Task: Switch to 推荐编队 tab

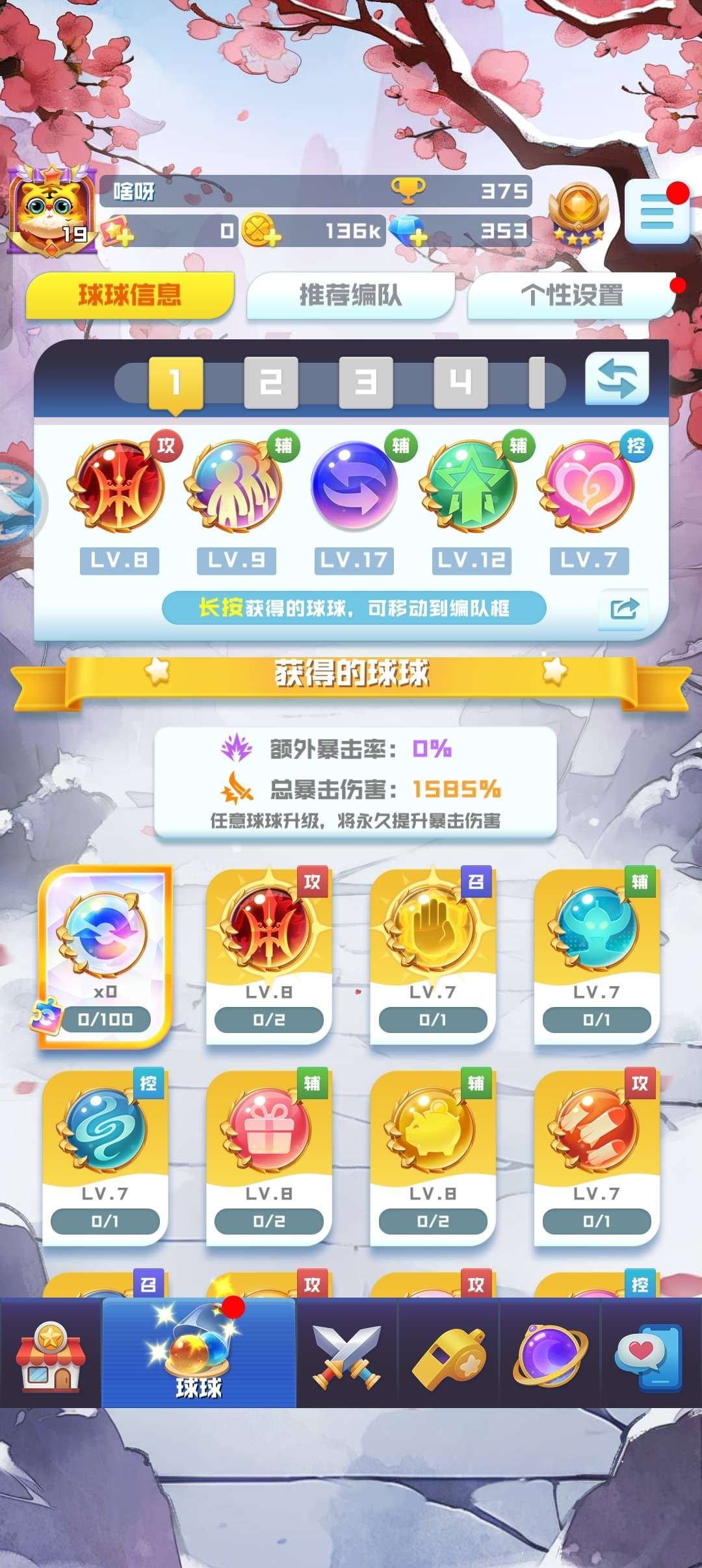Action: (350, 295)
